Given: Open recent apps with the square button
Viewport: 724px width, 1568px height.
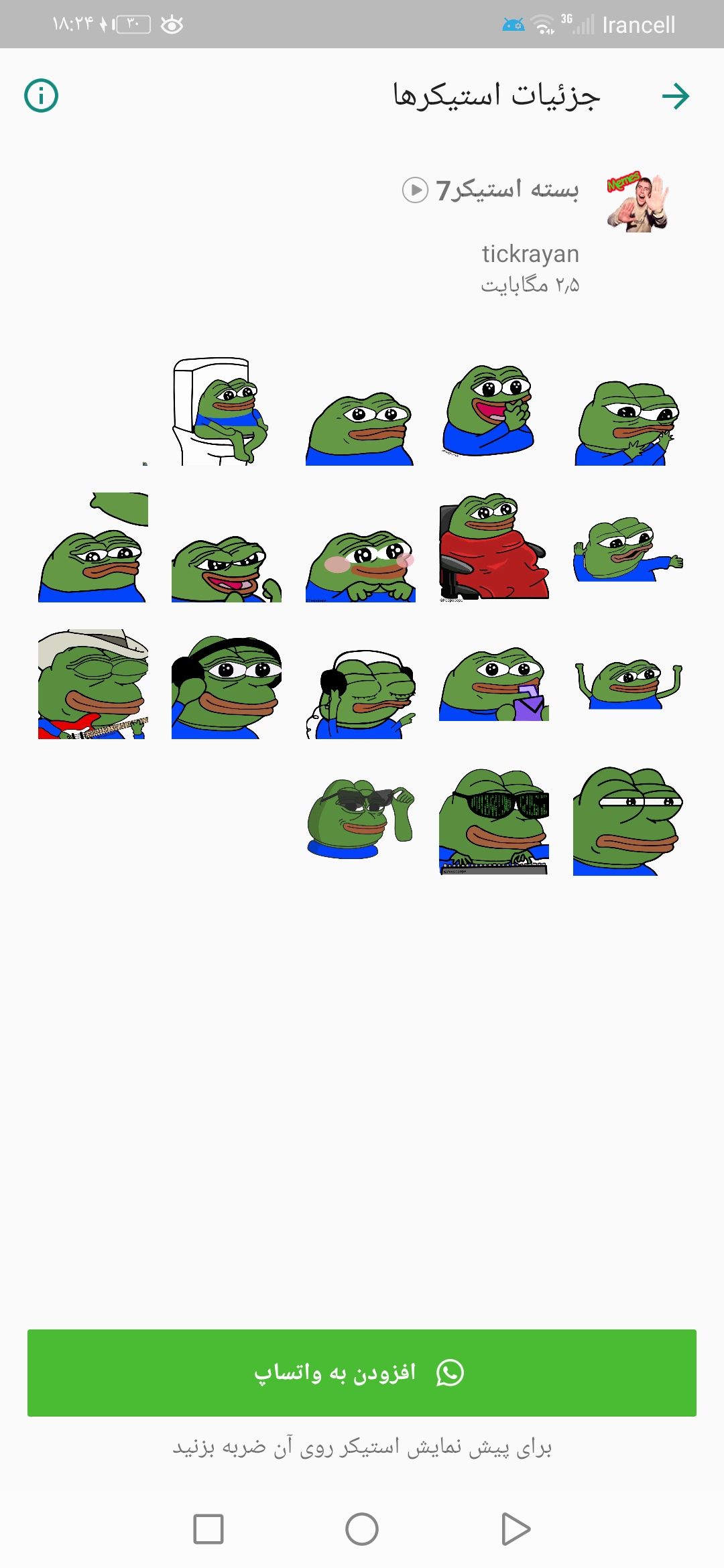Looking at the screenshot, I should (x=208, y=1529).
